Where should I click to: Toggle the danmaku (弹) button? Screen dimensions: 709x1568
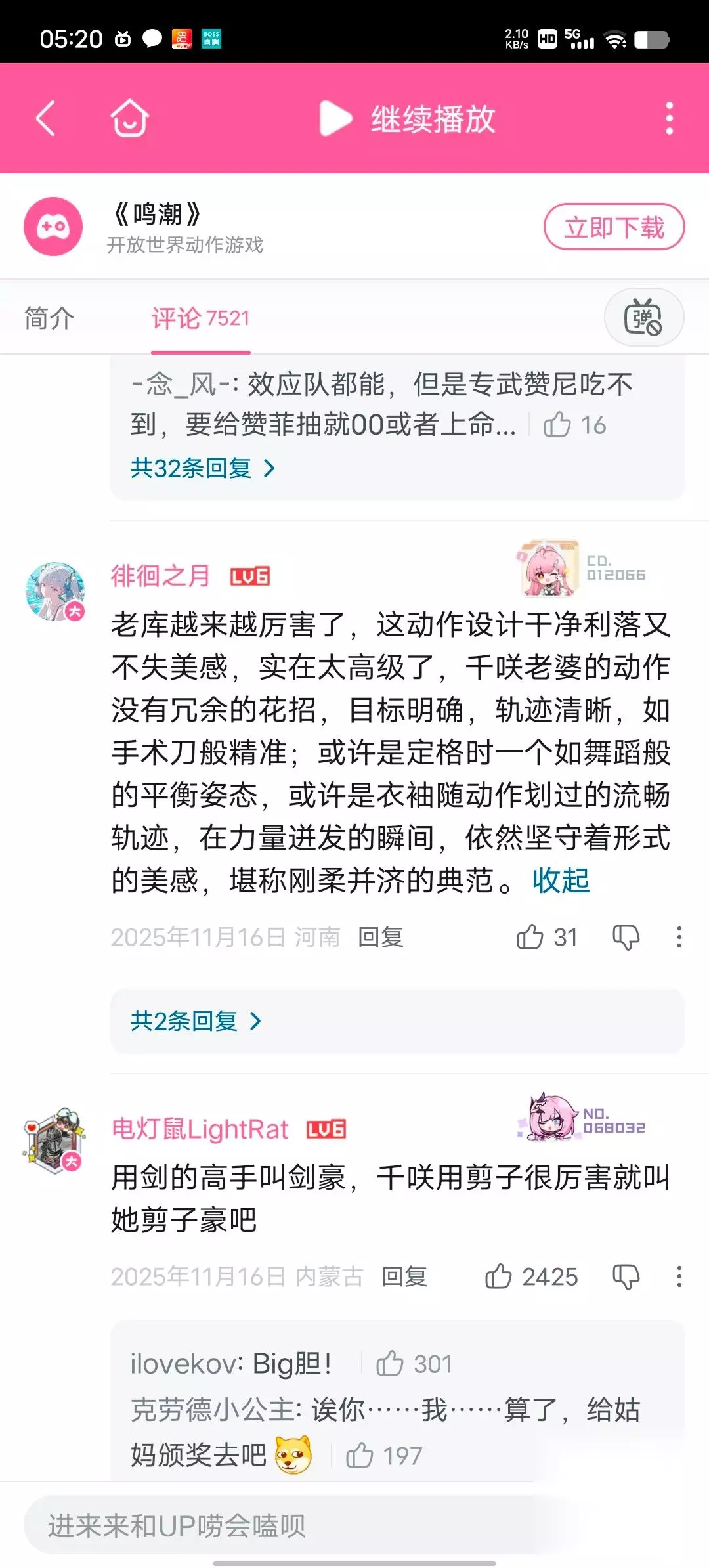[x=643, y=317]
